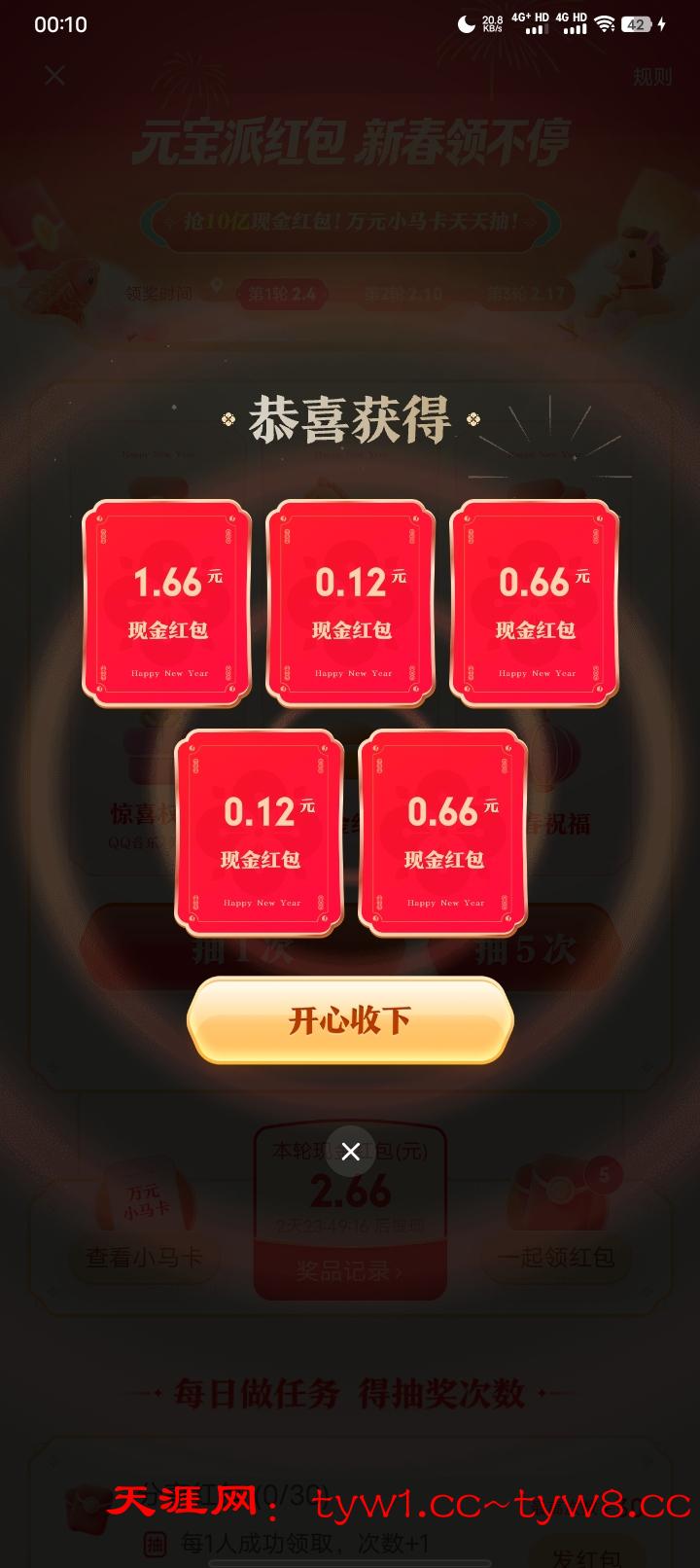The width and height of the screenshot is (700, 1568).
Task: Close the 恭喜获得 reward popup
Action: [351, 1152]
